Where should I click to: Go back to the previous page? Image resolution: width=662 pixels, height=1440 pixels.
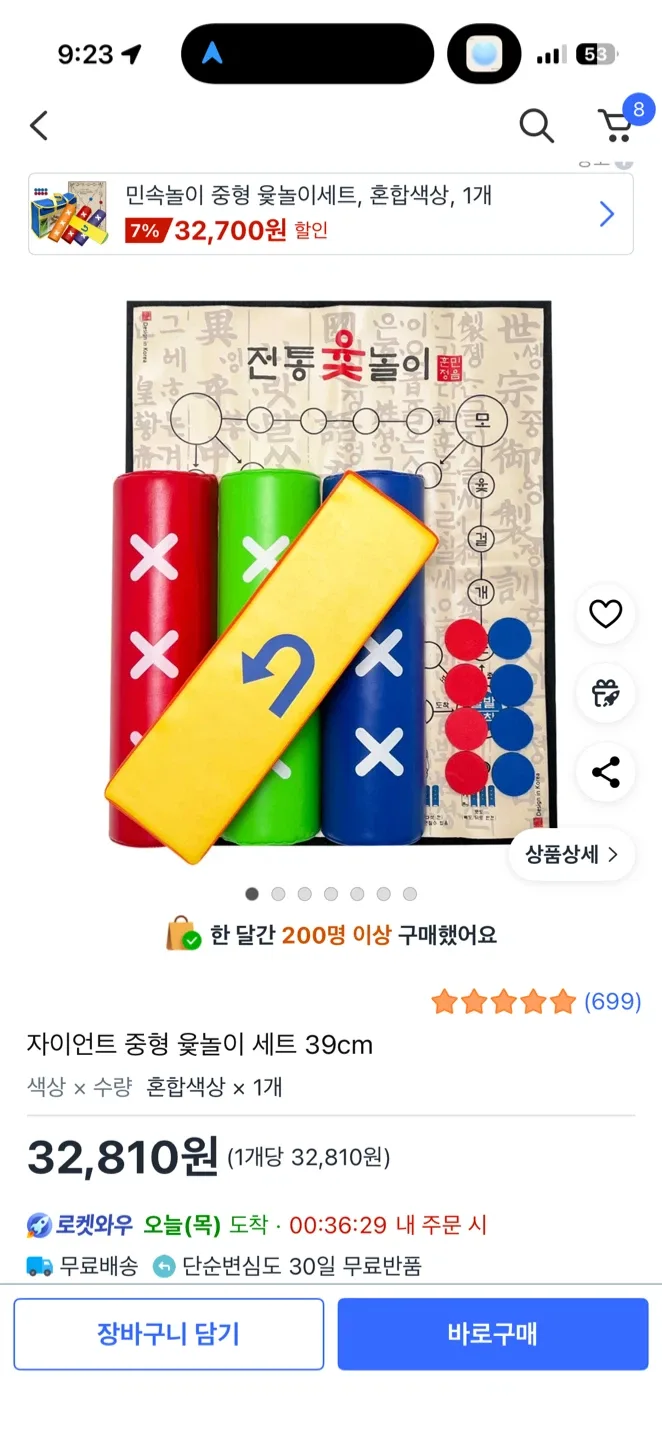(x=39, y=126)
